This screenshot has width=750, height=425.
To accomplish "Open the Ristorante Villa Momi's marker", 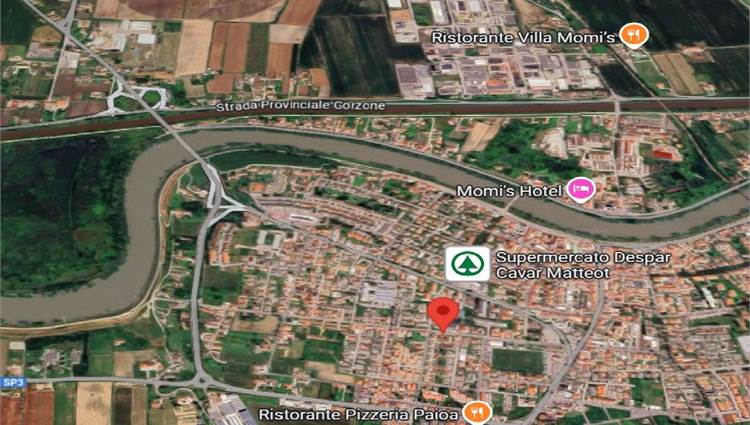I will click(x=633, y=36).
